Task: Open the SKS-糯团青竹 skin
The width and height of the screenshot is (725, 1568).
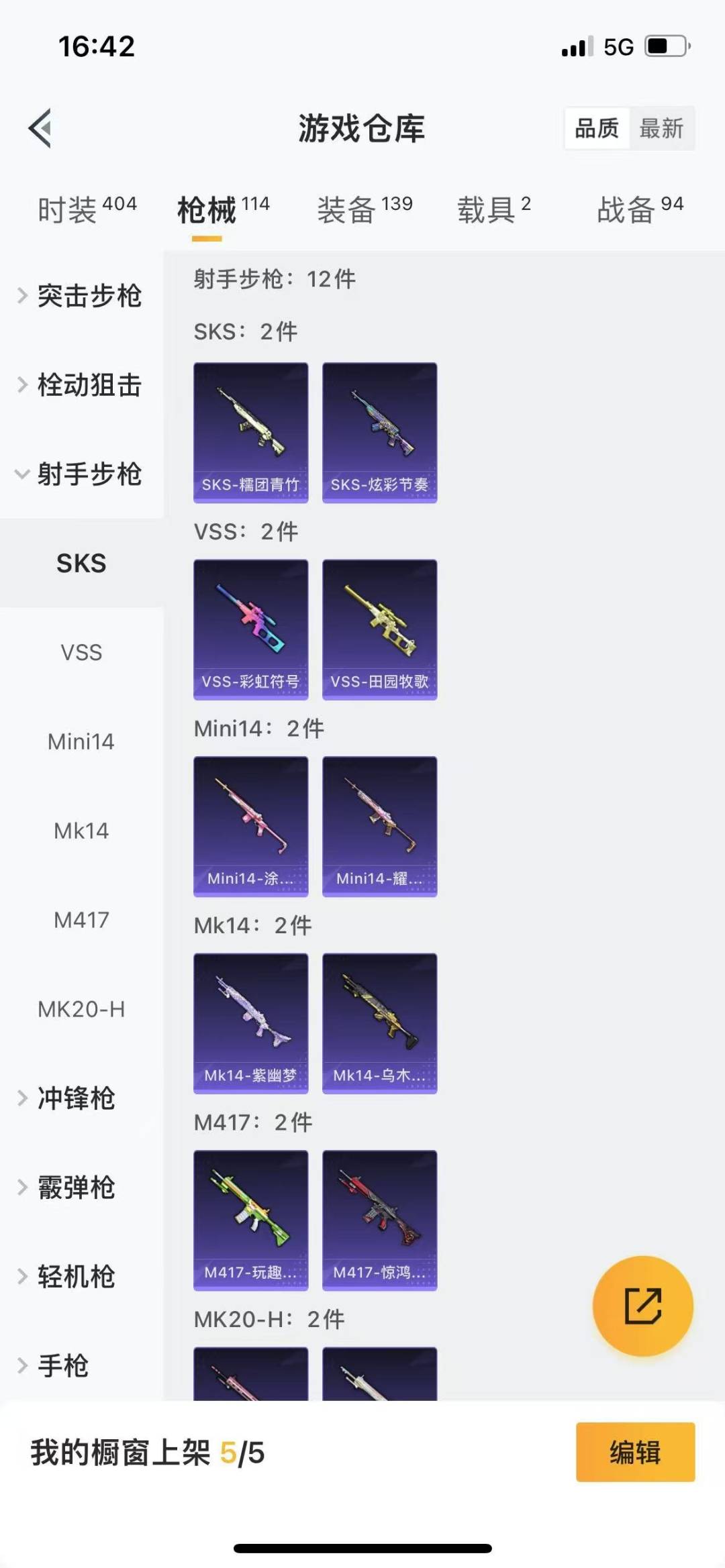Action: click(x=250, y=433)
